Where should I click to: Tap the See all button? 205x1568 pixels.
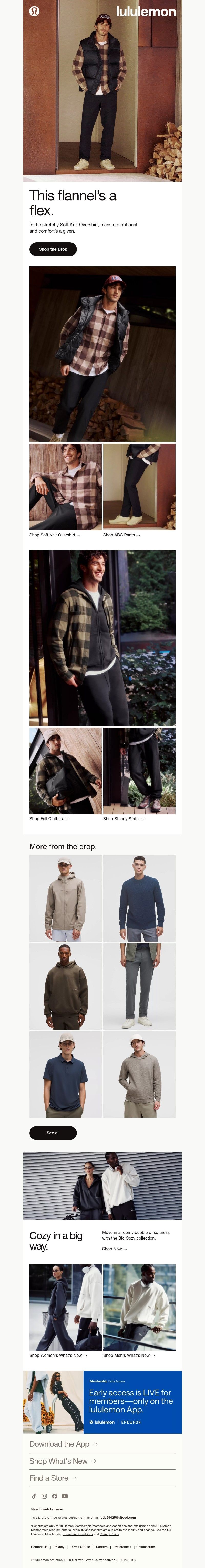coord(53,1133)
